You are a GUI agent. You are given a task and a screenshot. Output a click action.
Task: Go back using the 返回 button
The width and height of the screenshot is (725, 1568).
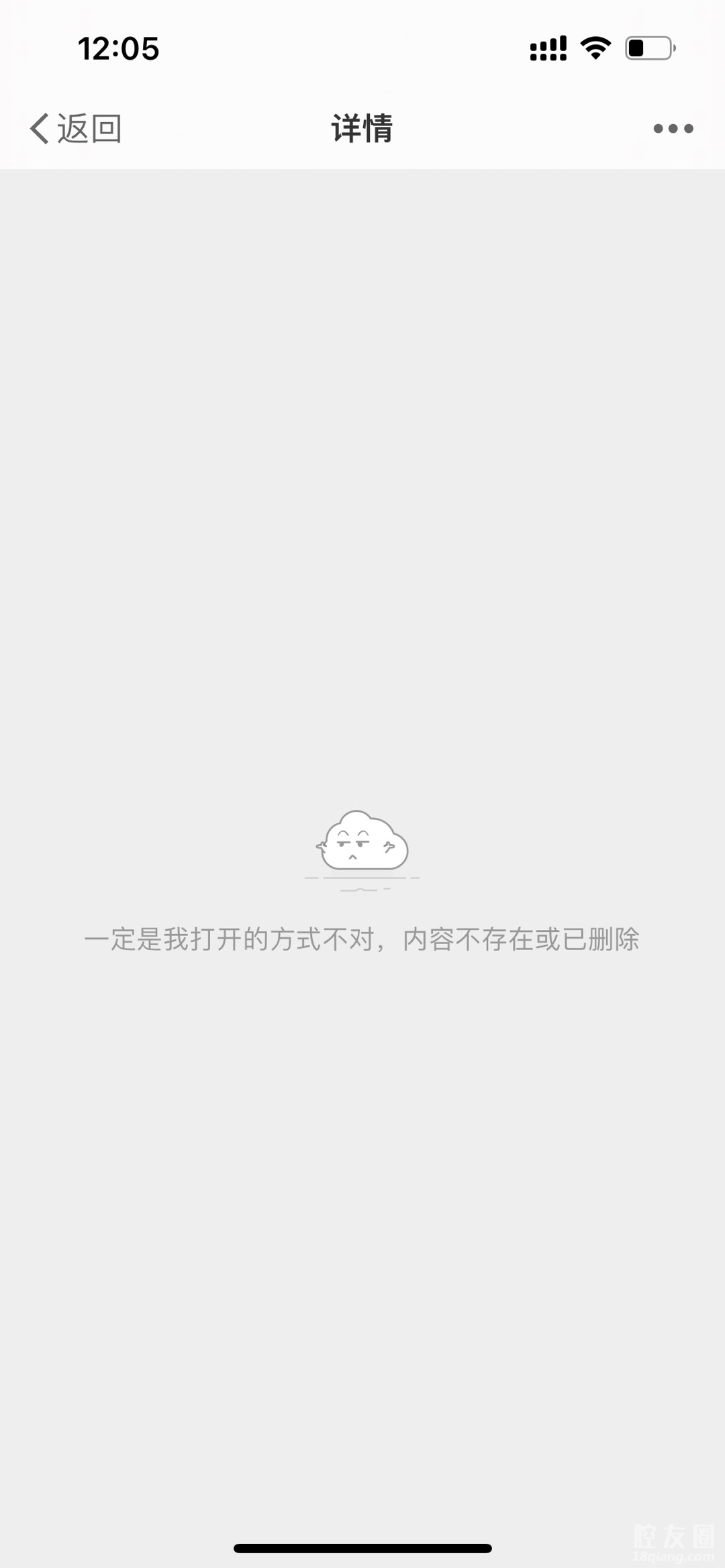(x=75, y=128)
